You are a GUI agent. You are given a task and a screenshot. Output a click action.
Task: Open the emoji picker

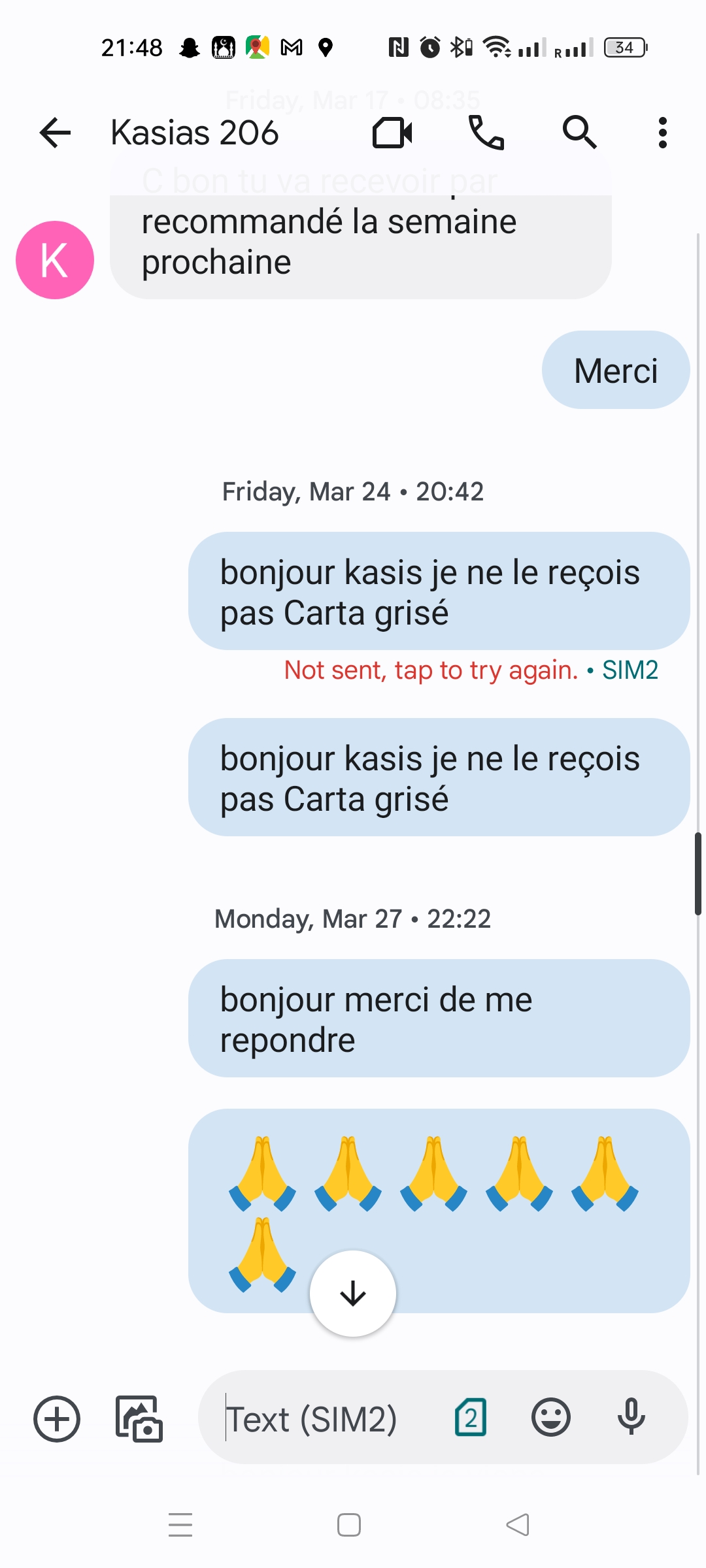pyautogui.click(x=551, y=1418)
